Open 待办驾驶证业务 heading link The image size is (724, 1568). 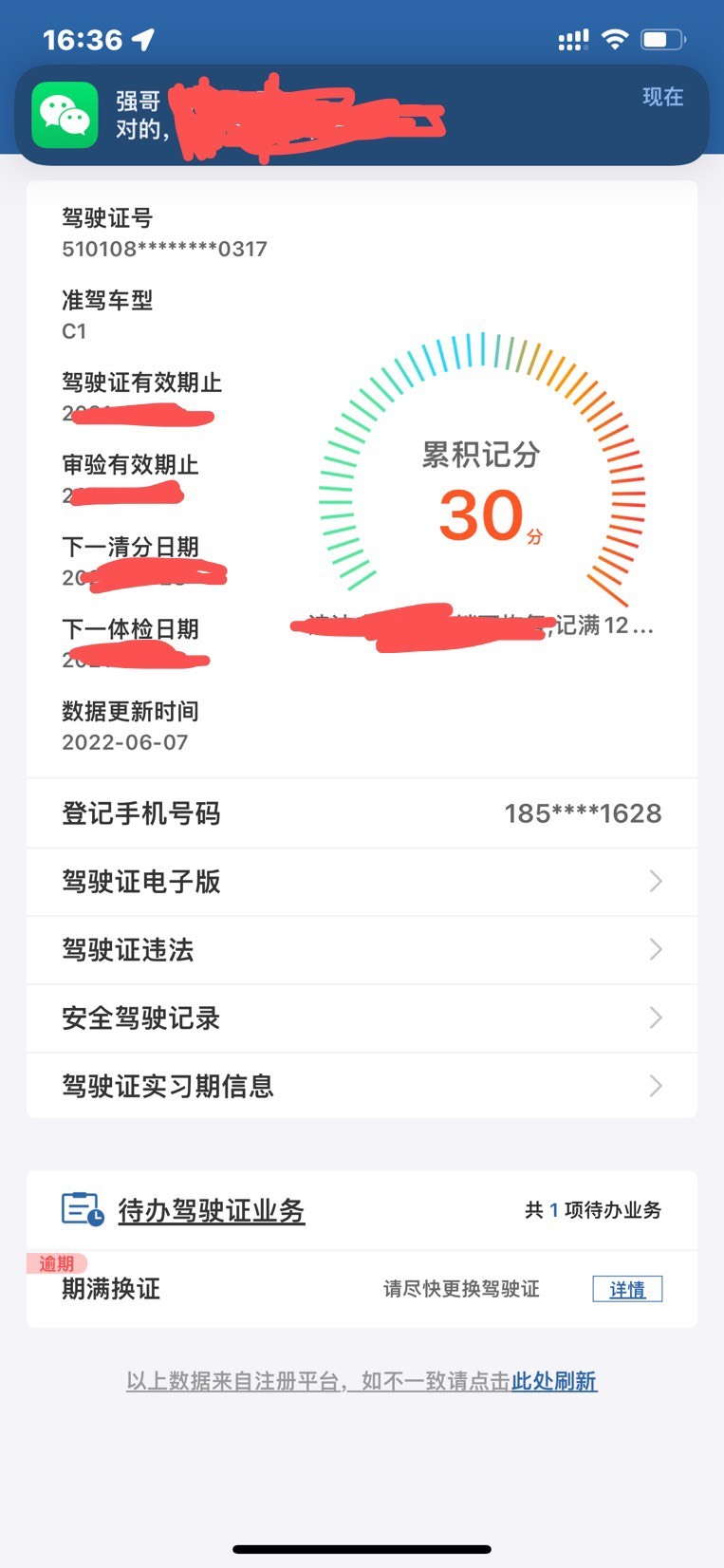[x=211, y=1210]
